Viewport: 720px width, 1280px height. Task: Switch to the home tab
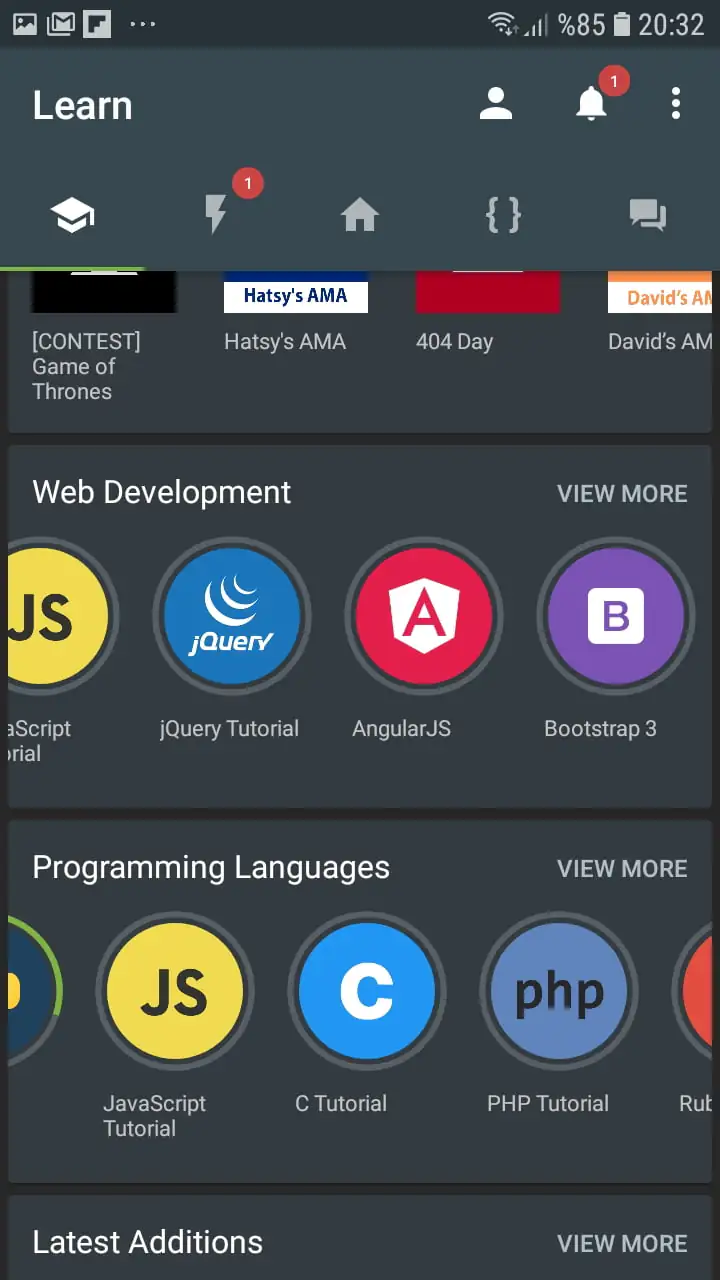[360, 215]
